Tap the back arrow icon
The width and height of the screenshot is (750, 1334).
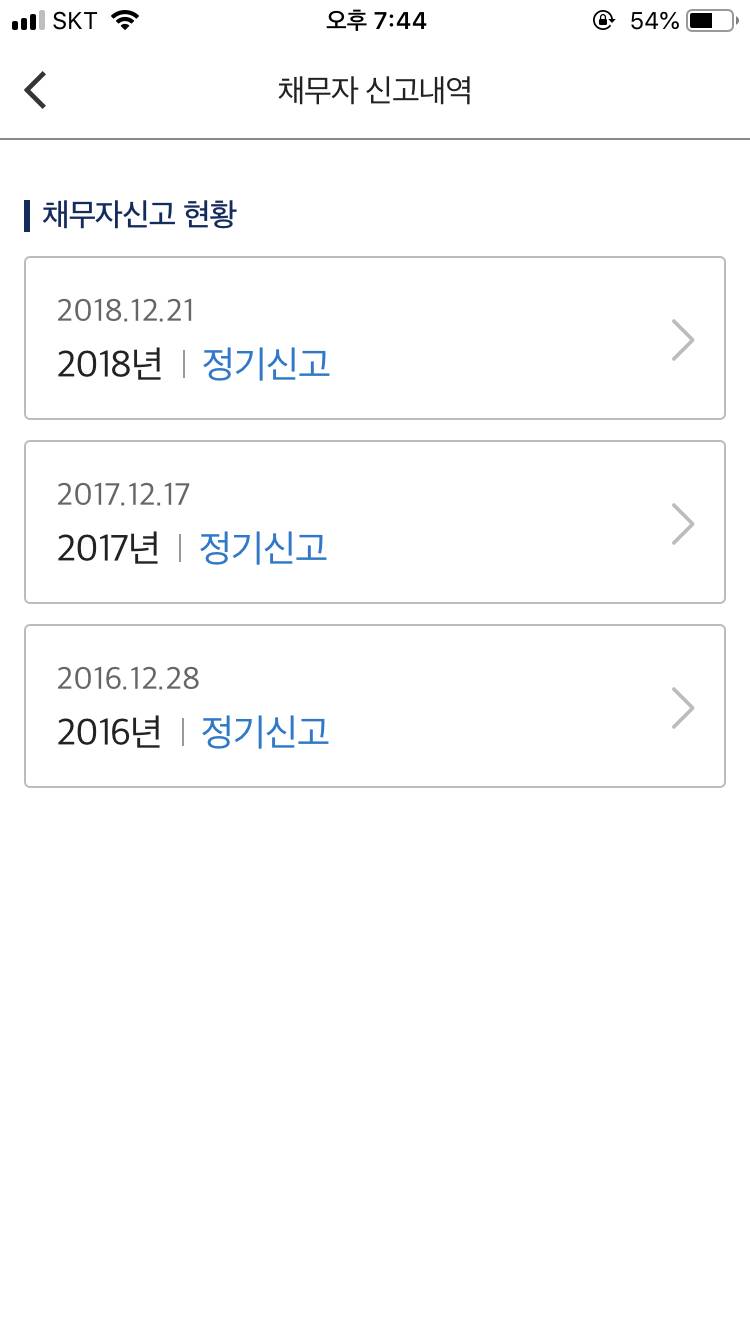36,90
